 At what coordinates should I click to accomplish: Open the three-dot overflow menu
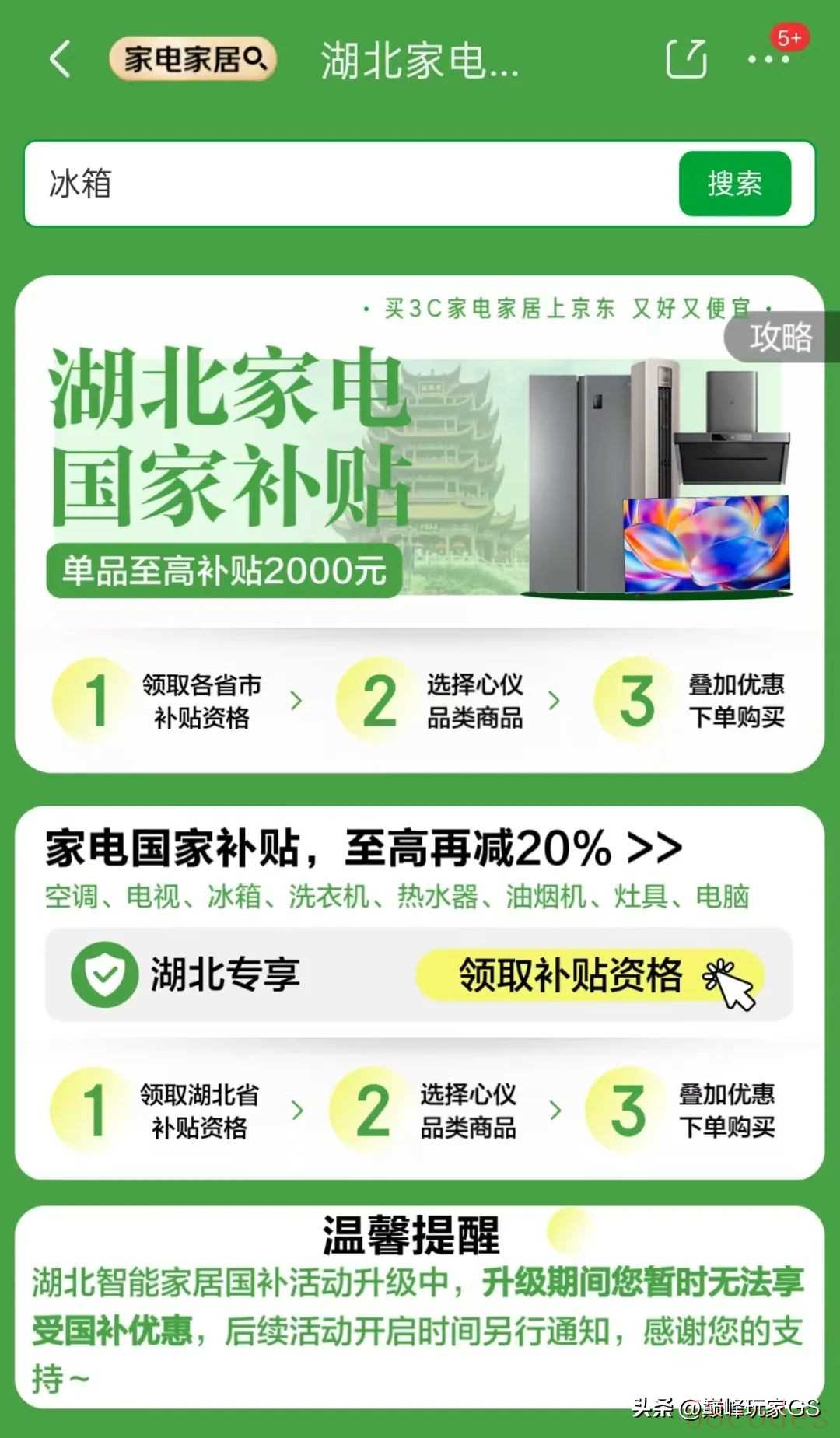coord(768,59)
